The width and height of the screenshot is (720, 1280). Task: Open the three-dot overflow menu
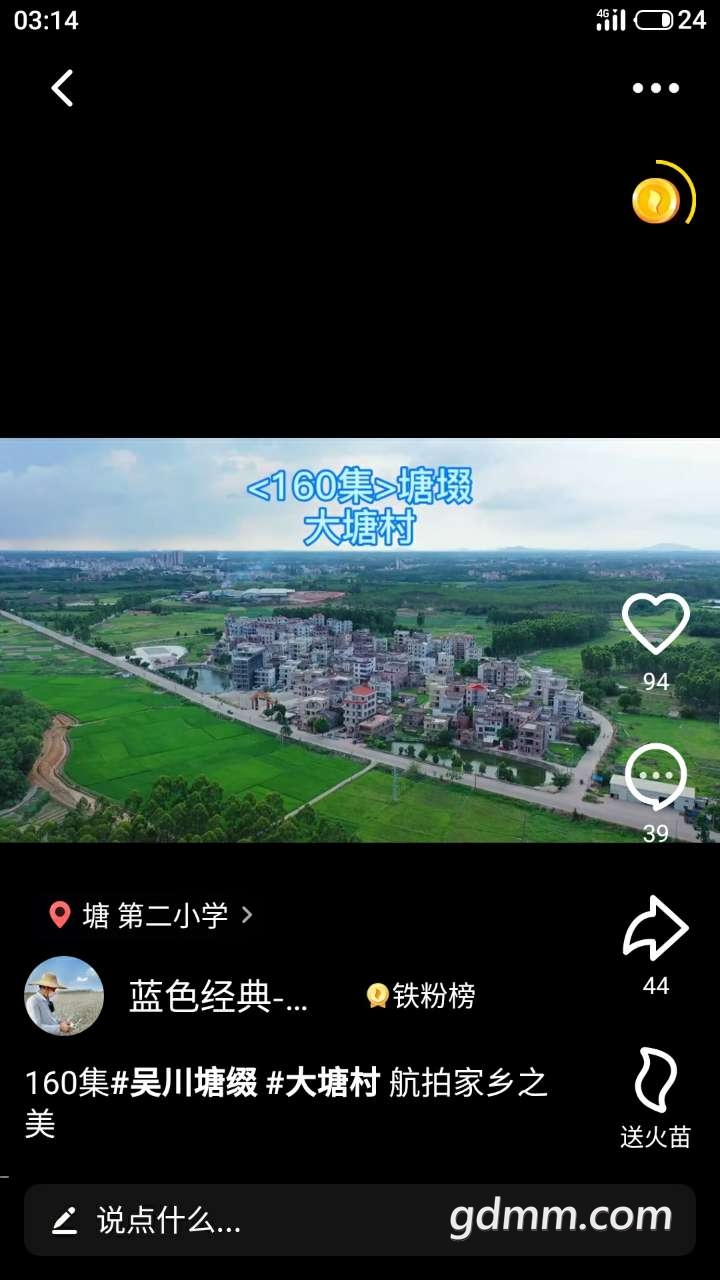655,88
